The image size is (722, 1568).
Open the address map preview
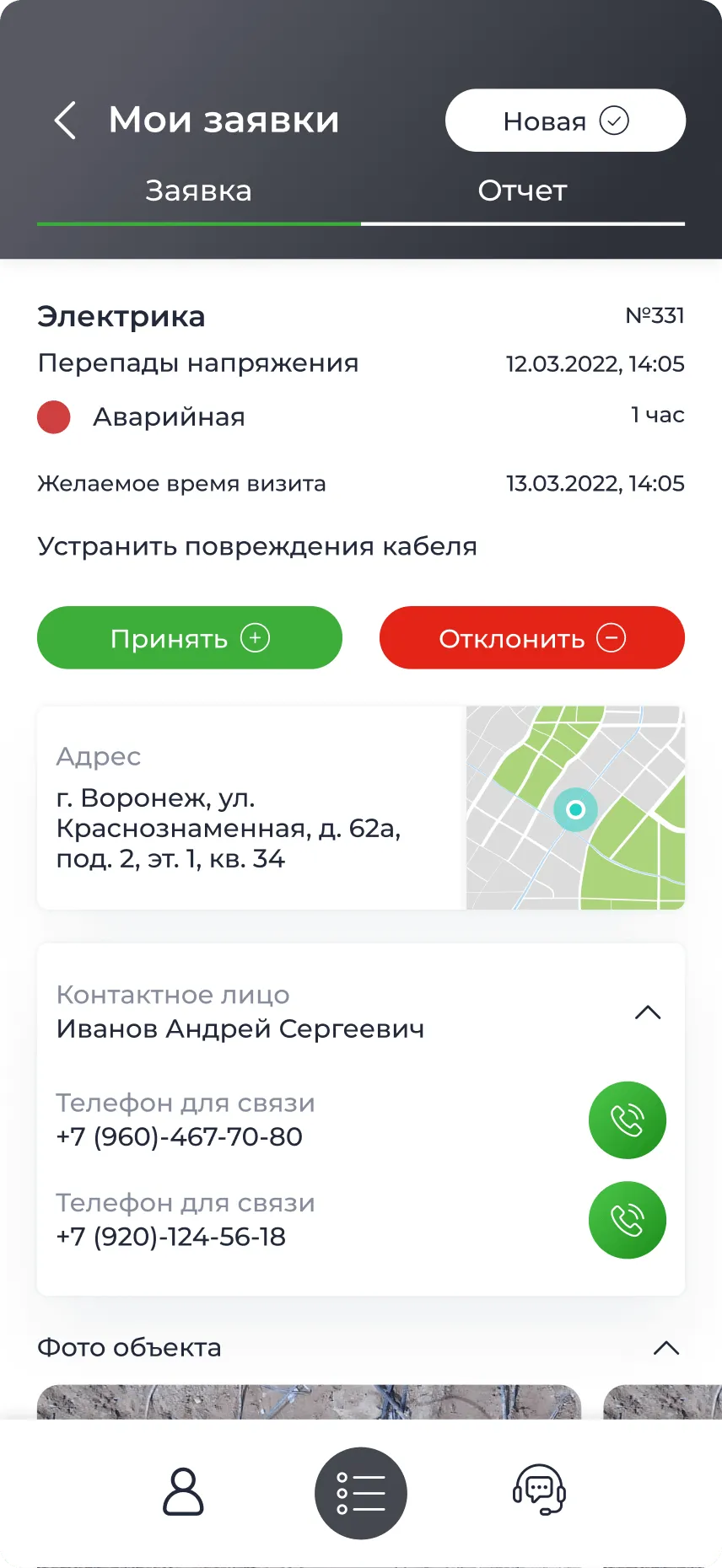[x=575, y=808]
